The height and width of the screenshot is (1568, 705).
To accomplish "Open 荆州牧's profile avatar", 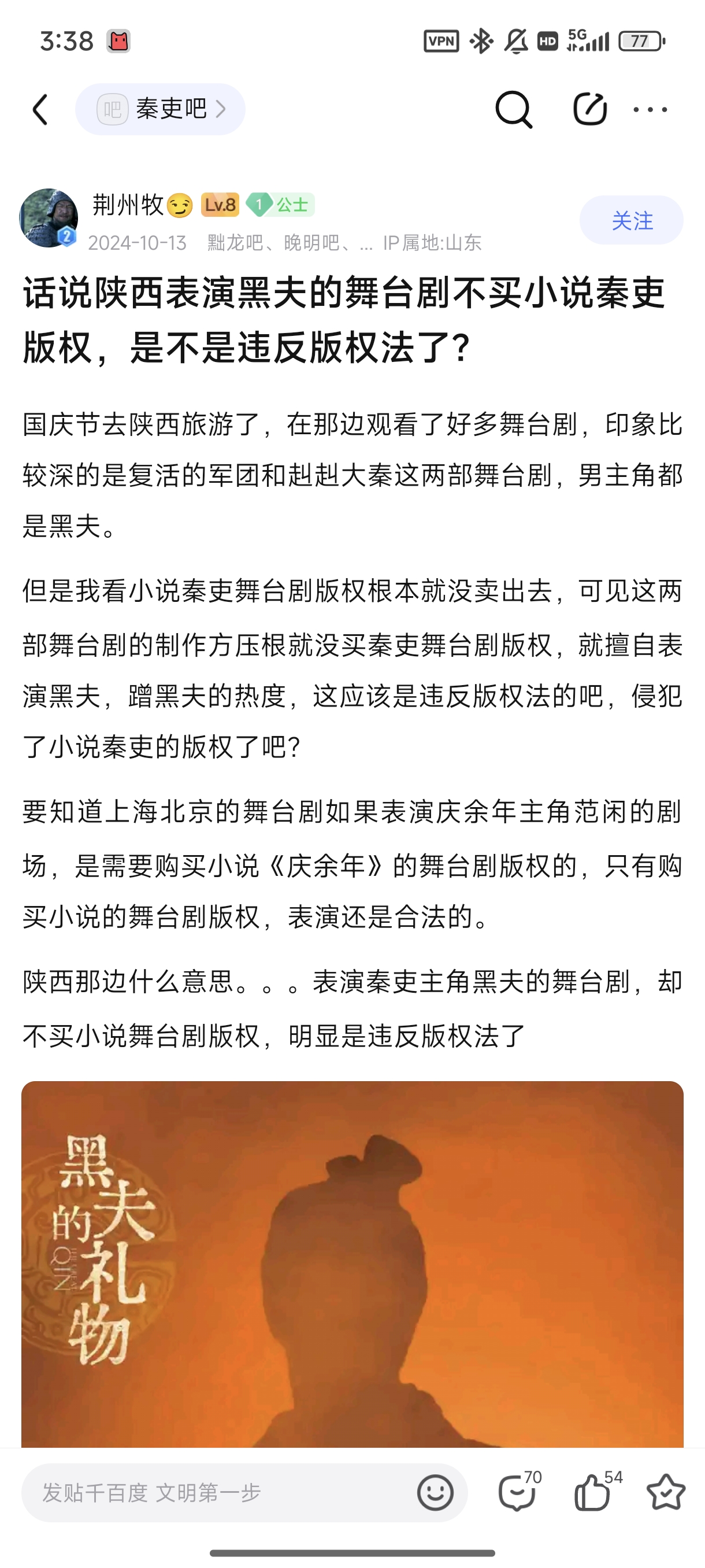I will tap(49, 218).
